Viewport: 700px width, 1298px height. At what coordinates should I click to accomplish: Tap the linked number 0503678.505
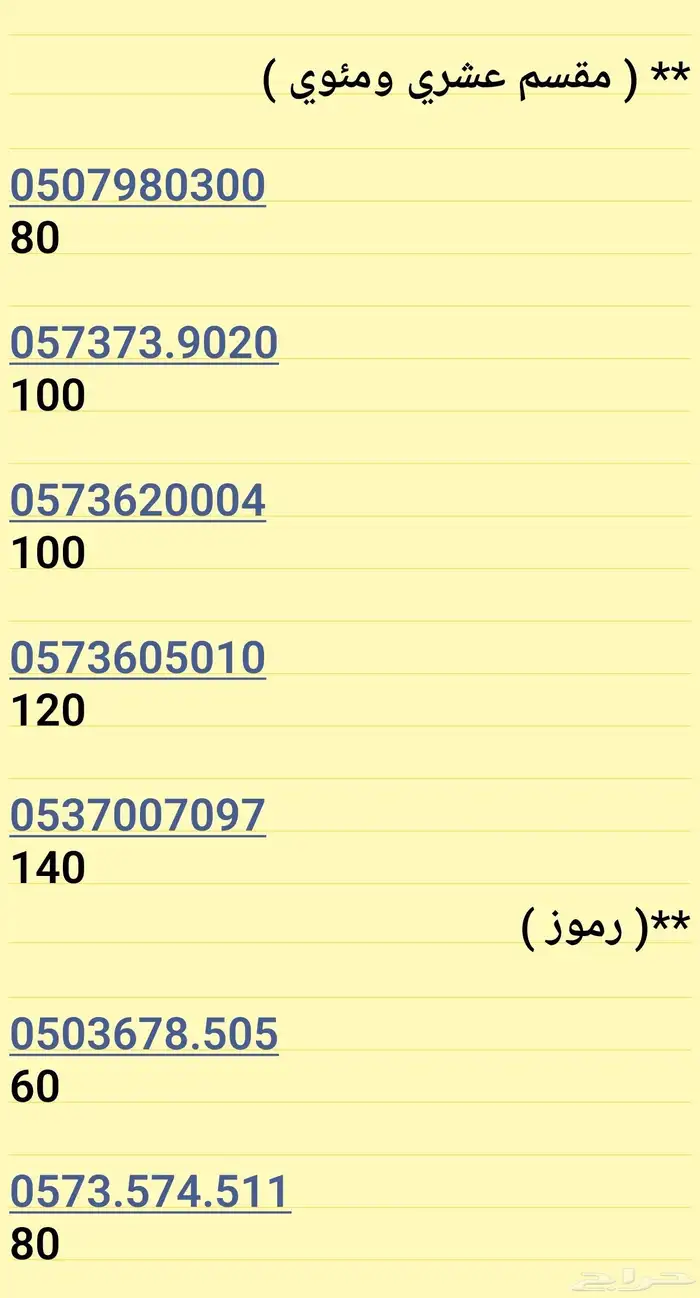point(144,1034)
